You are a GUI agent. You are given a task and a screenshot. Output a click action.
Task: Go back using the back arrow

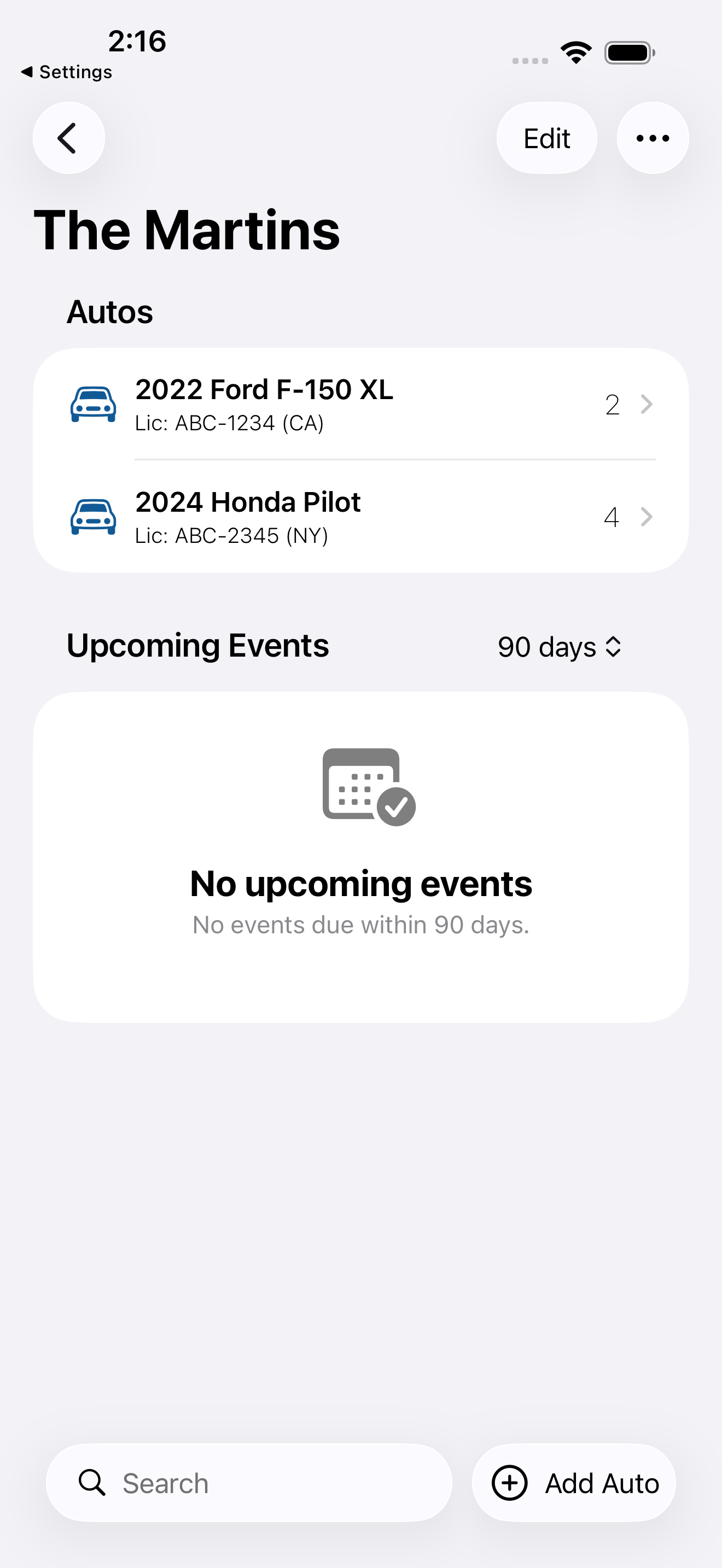[x=69, y=138]
